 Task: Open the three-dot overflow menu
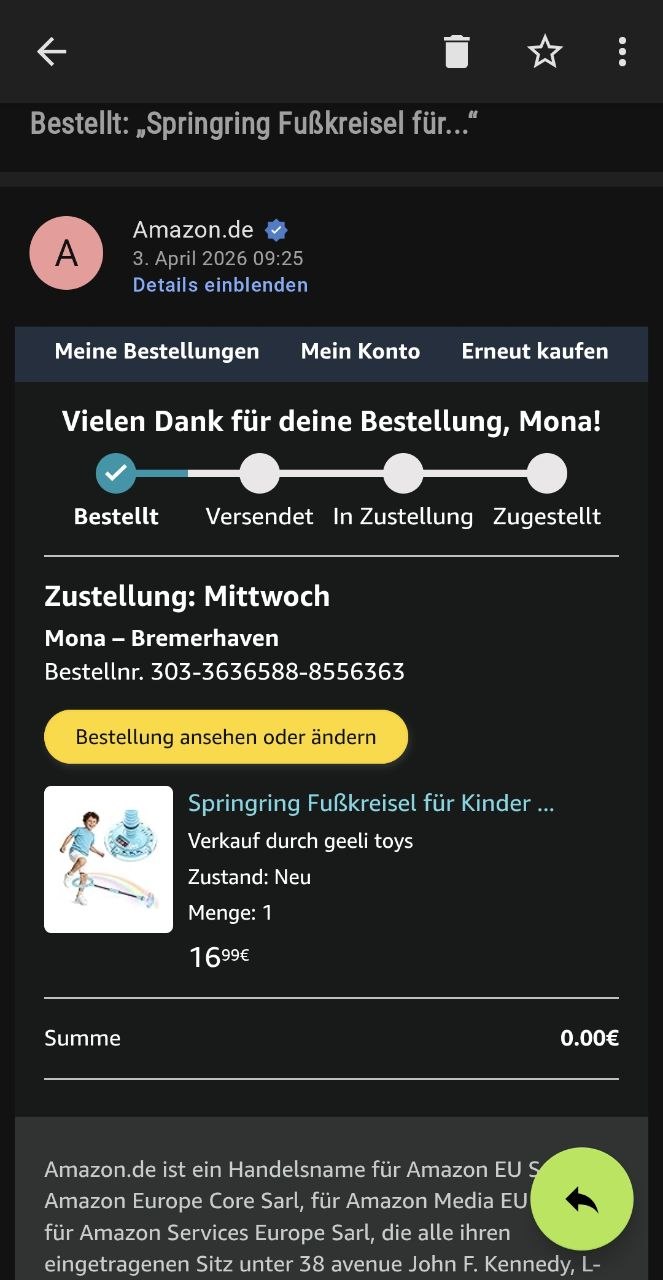coord(622,52)
